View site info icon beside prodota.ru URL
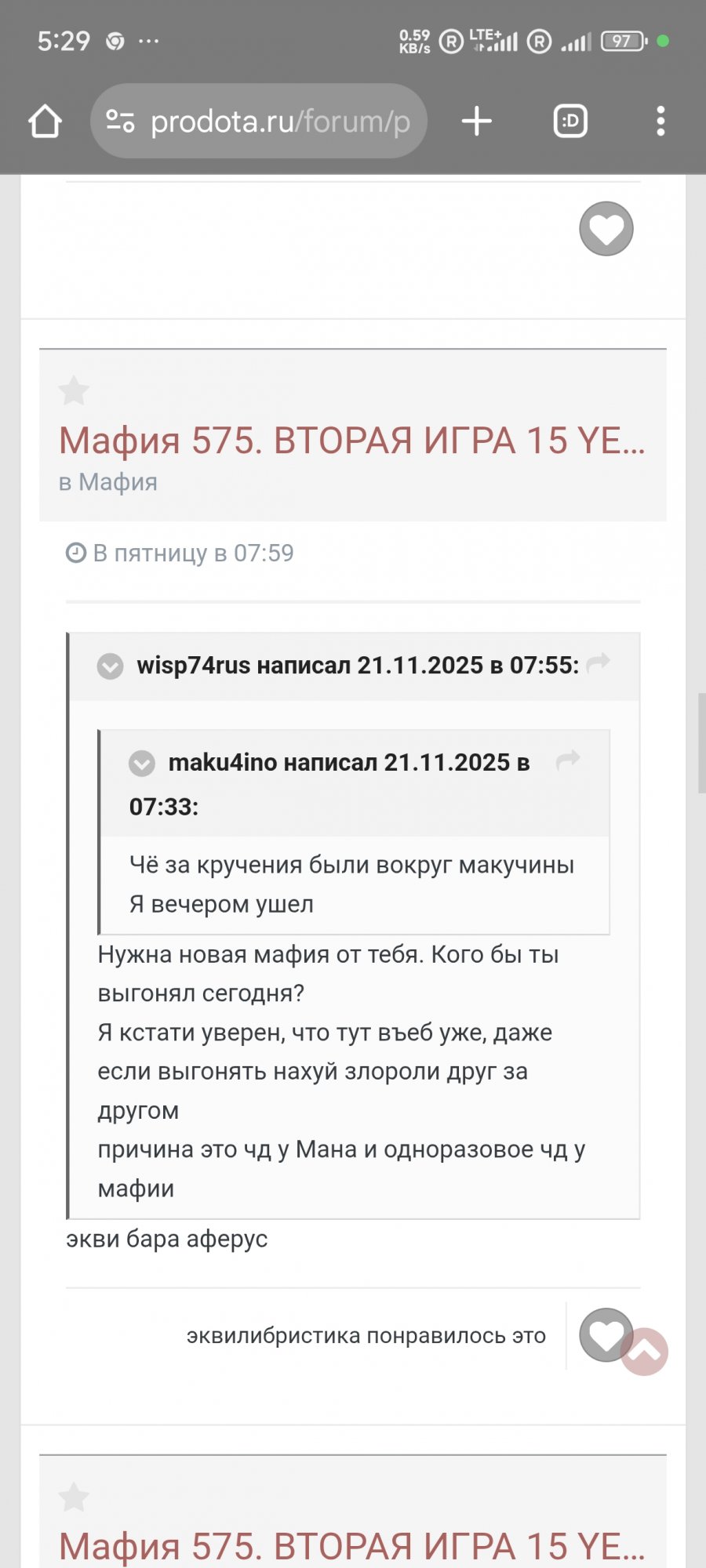 click(120, 122)
